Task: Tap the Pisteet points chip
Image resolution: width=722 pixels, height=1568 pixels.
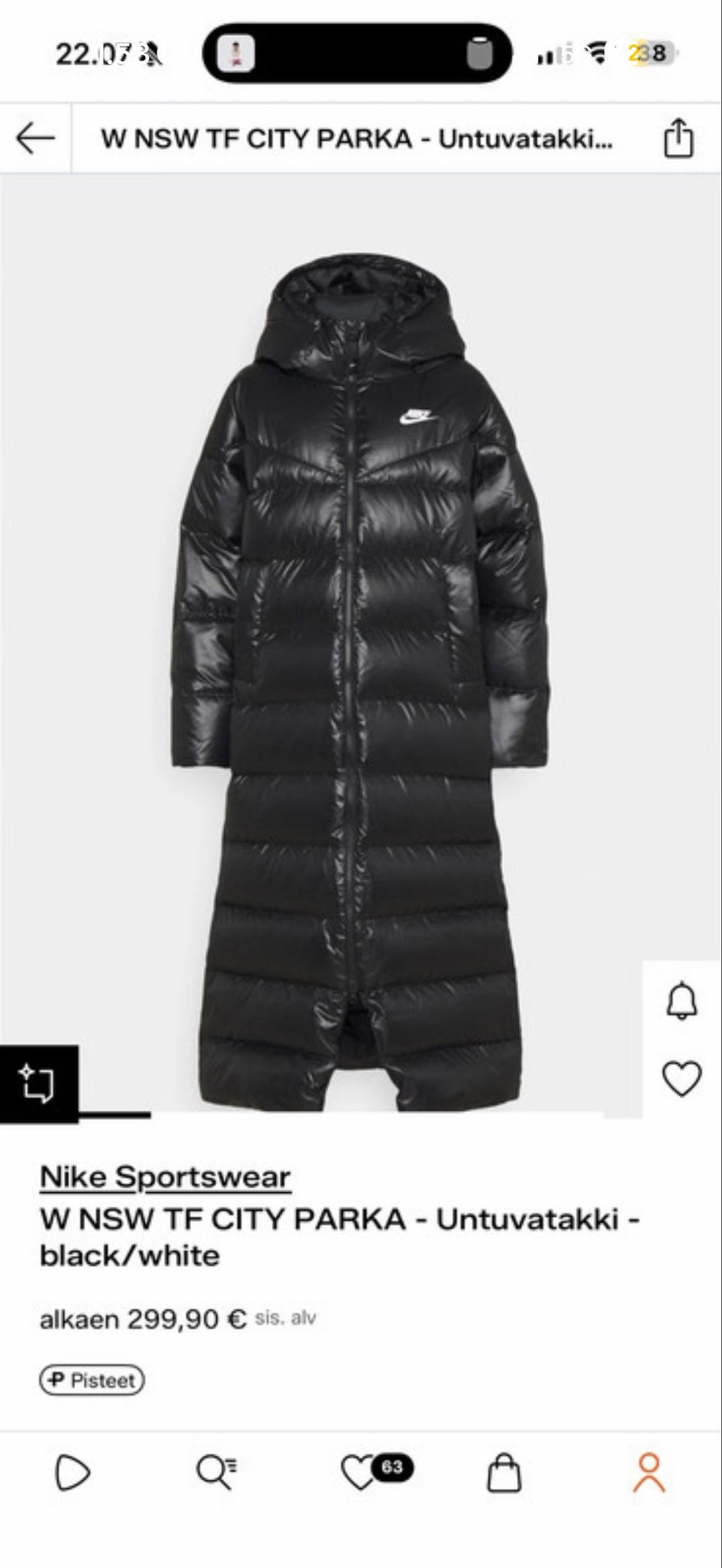Action: [92, 1380]
